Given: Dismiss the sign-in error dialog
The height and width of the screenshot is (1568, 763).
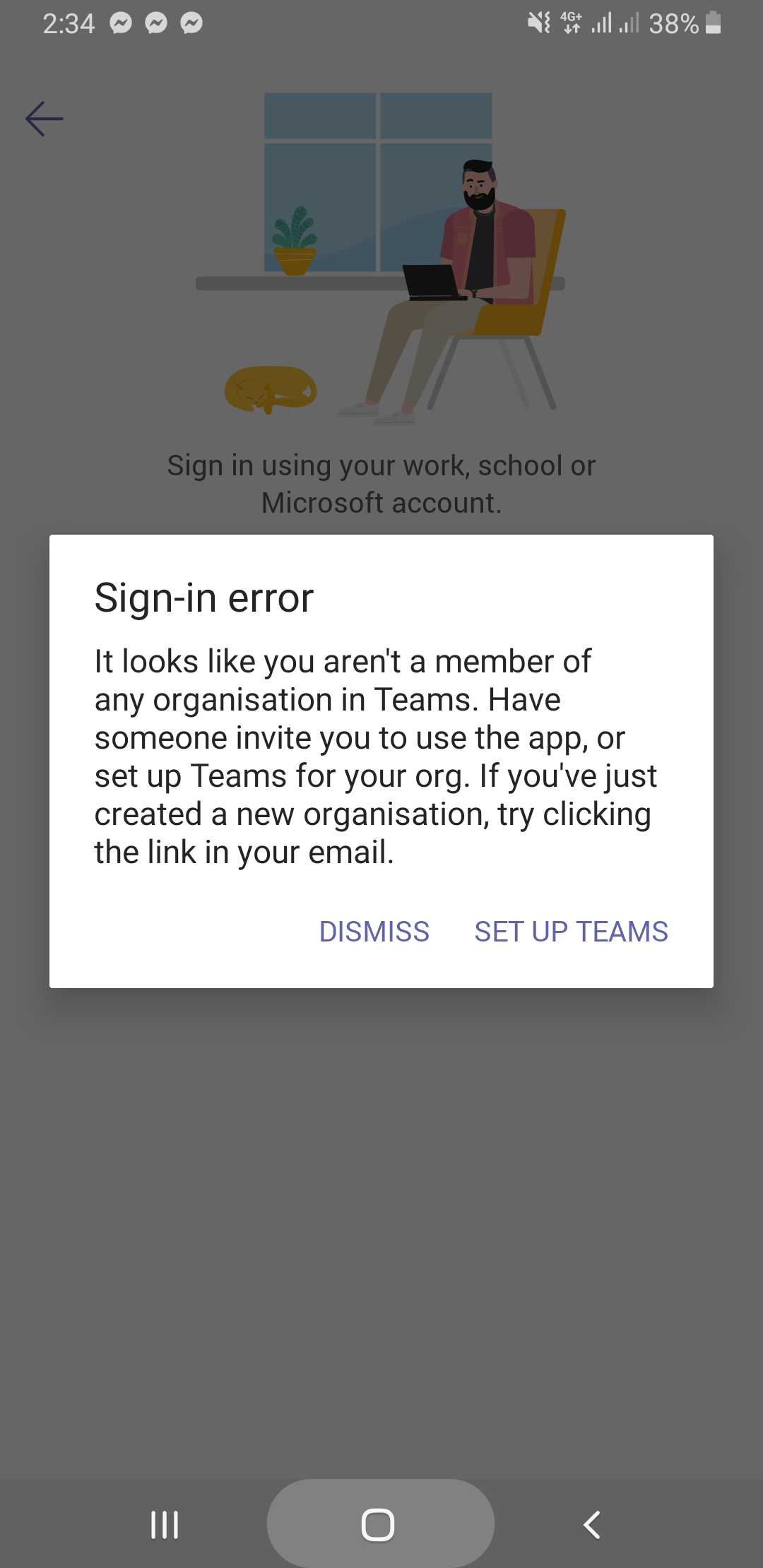Looking at the screenshot, I should (374, 932).
